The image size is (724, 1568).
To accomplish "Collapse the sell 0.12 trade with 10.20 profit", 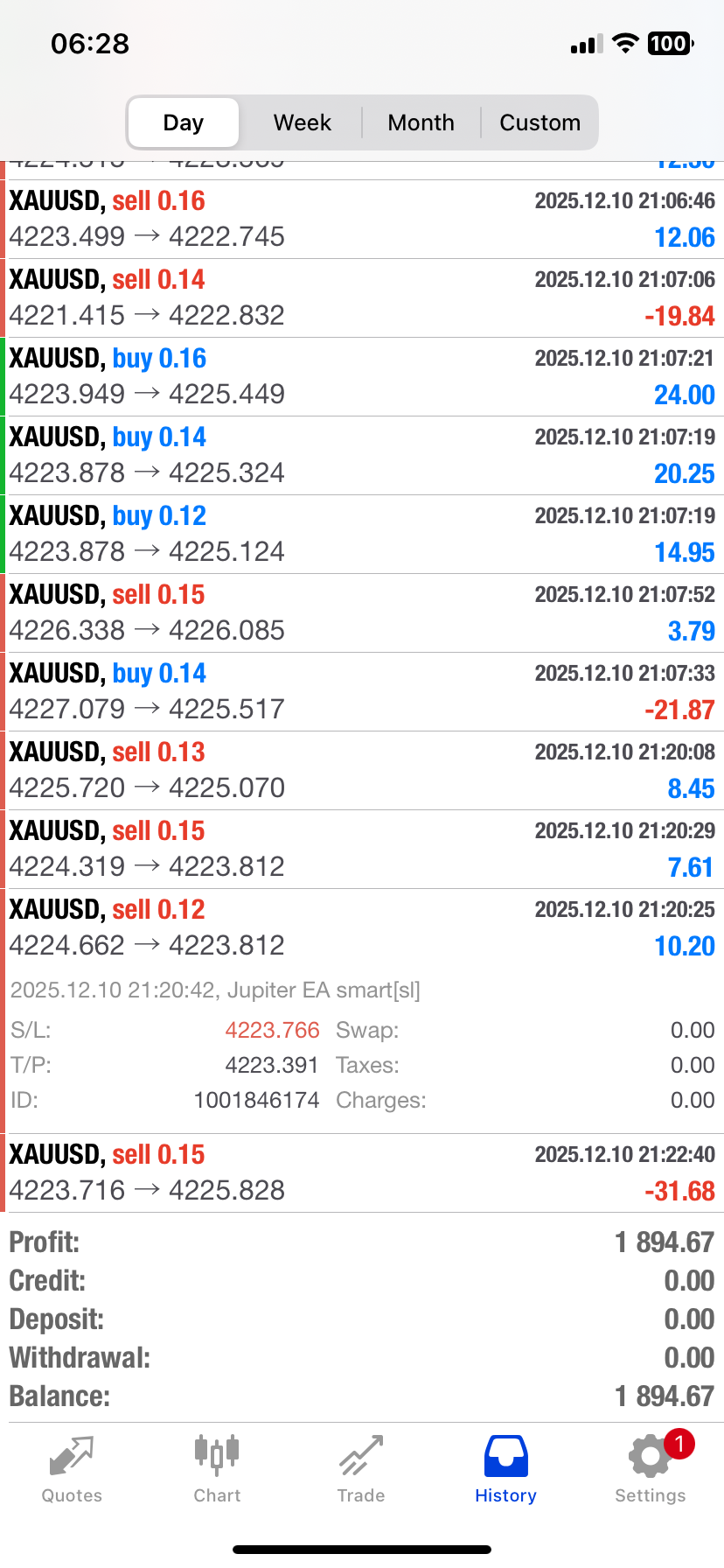I will pos(362,927).
